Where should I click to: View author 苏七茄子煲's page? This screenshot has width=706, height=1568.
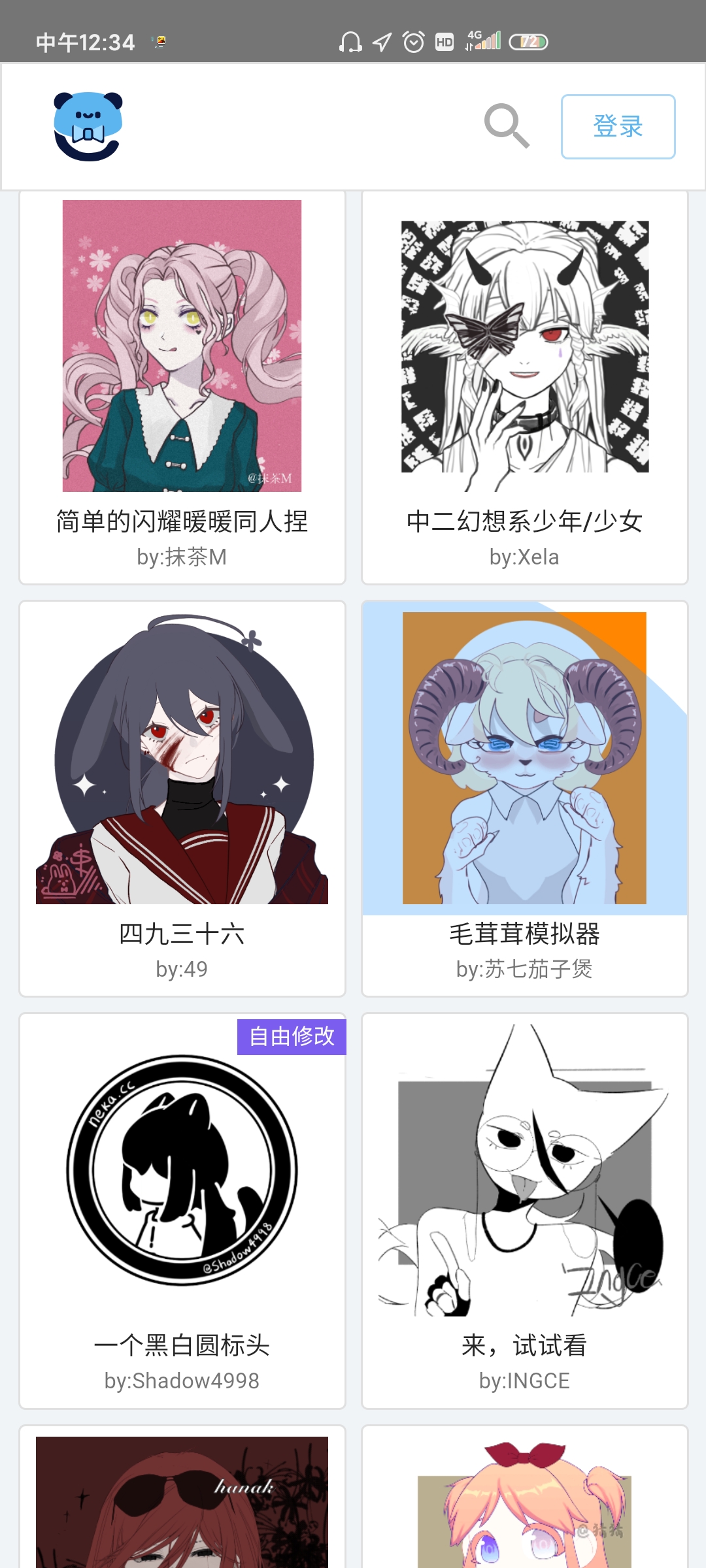click(x=524, y=970)
